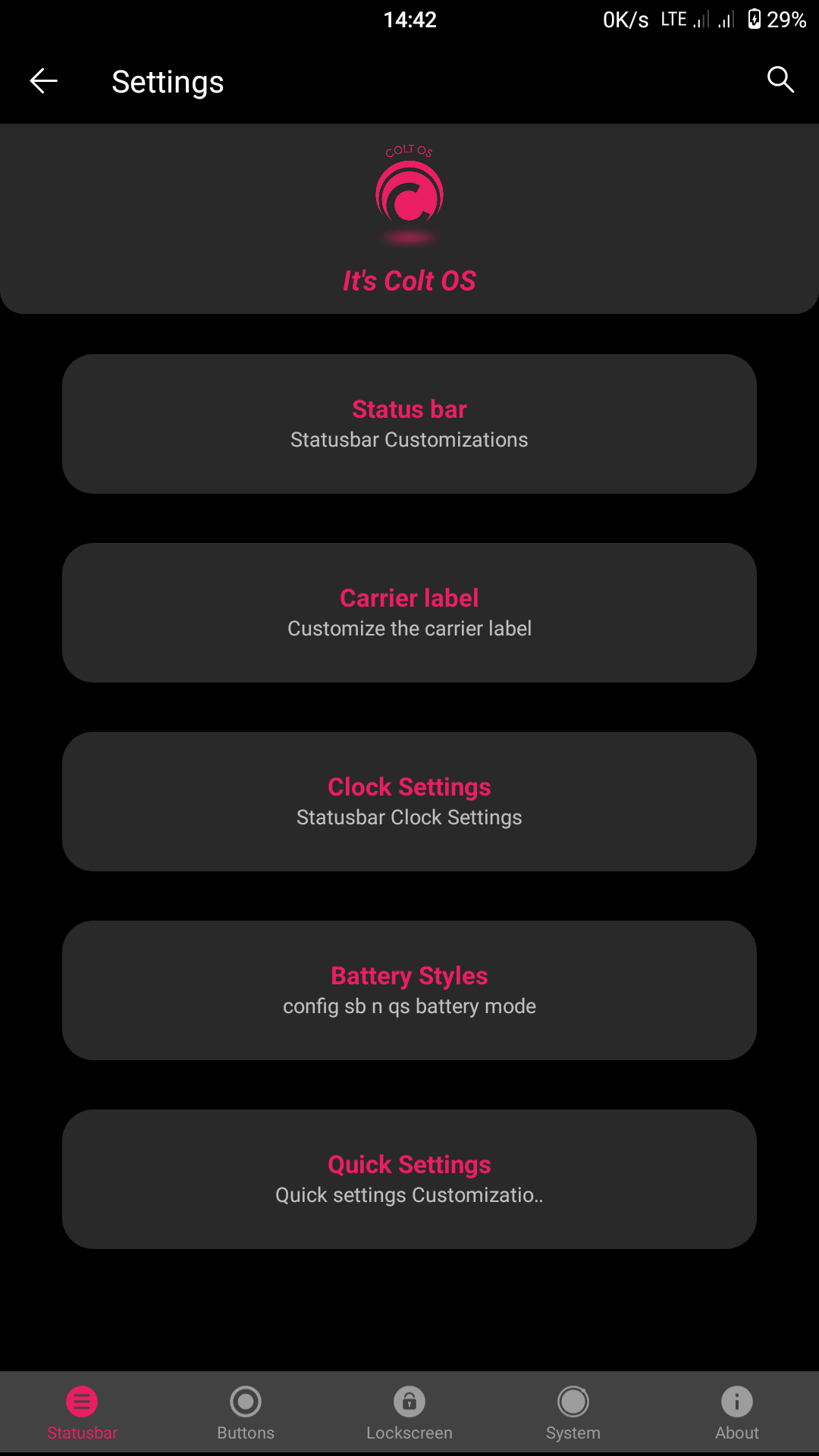Switch to the System tab
Image resolution: width=819 pixels, height=1456 pixels.
573,1413
